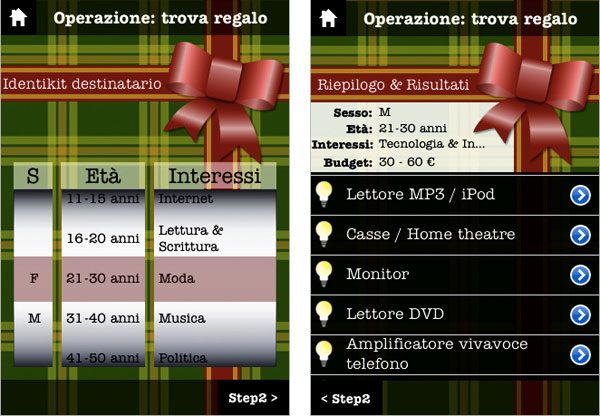Choose Internet in the Interessi picker
The width and height of the screenshot is (600, 416).
(185, 199)
